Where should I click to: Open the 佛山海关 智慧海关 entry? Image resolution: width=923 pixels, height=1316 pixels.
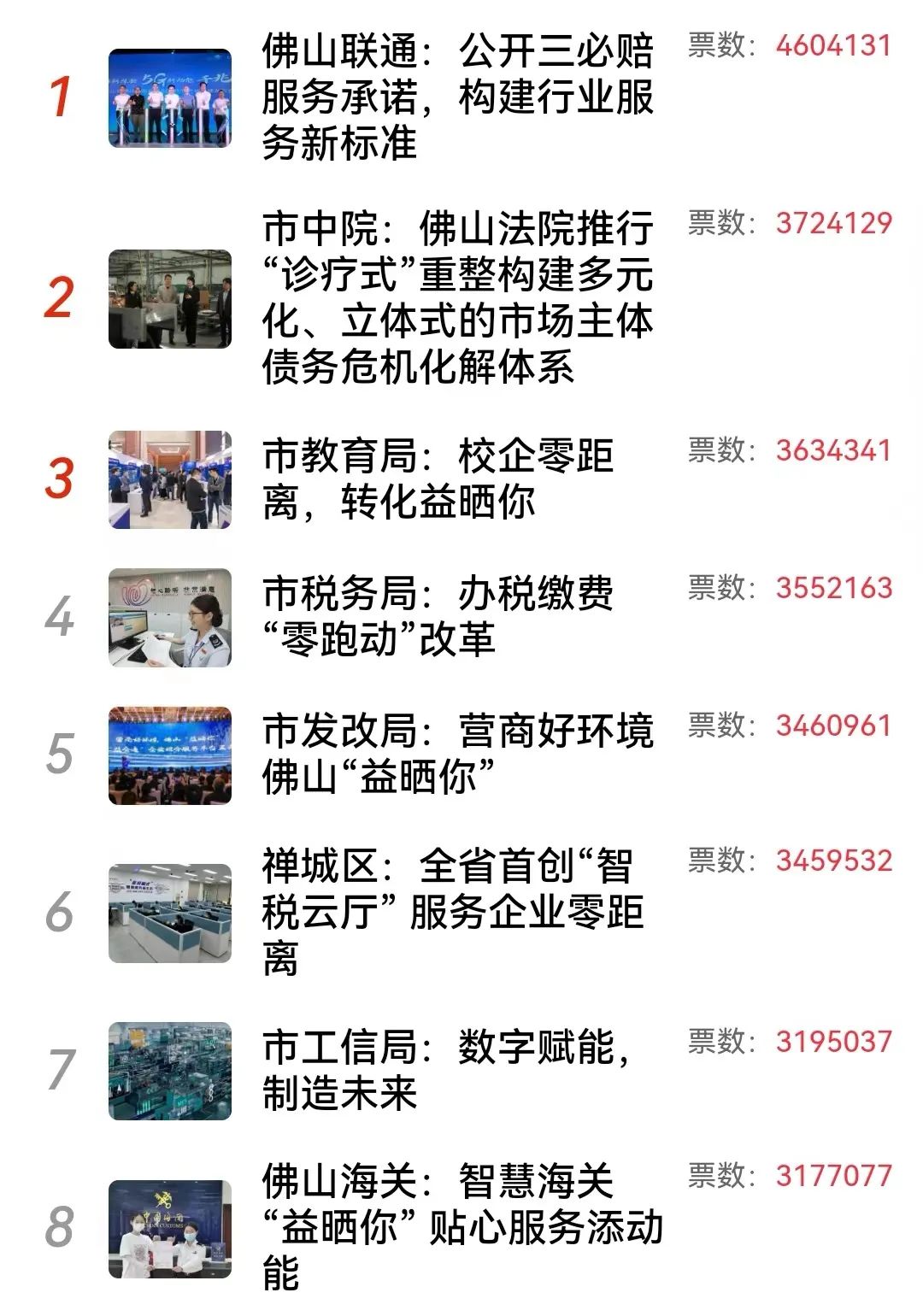tap(462, 1228)
